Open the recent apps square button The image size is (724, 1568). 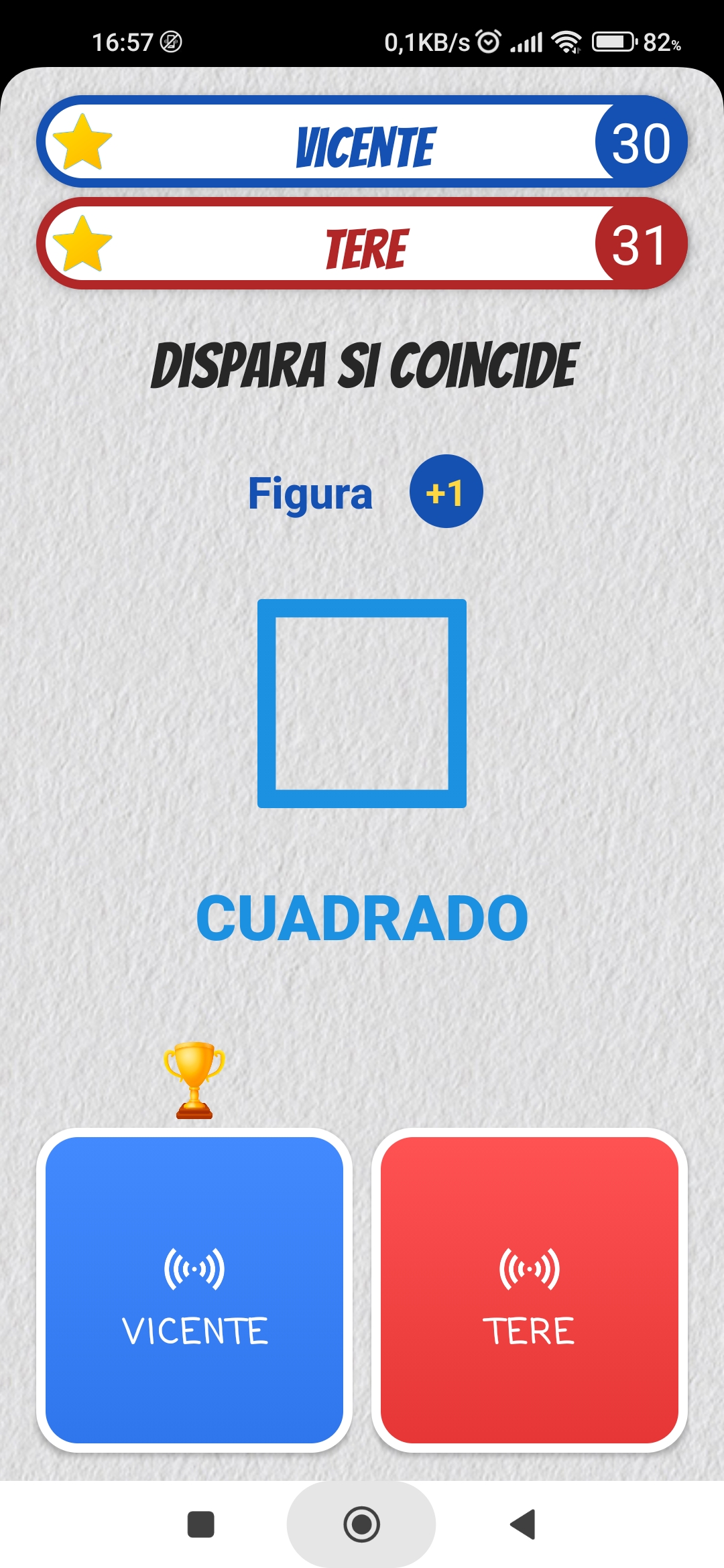pyautogui.click(x=200, y=1524)
